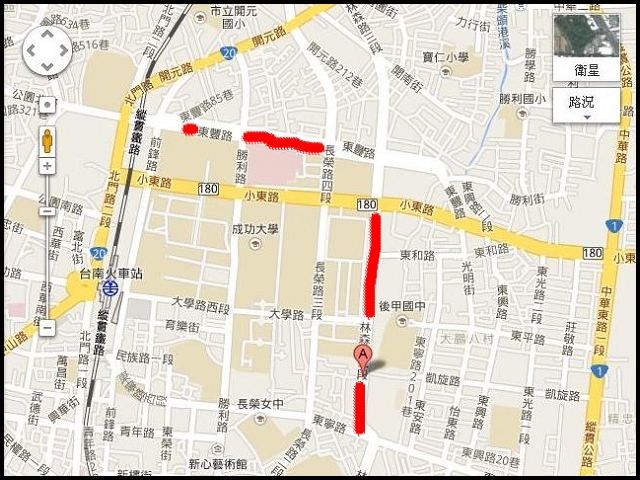The height and width of the screenshot is (480, 640).
Task: Select the Street View pegman icon
Action: (x=47, y=140)
